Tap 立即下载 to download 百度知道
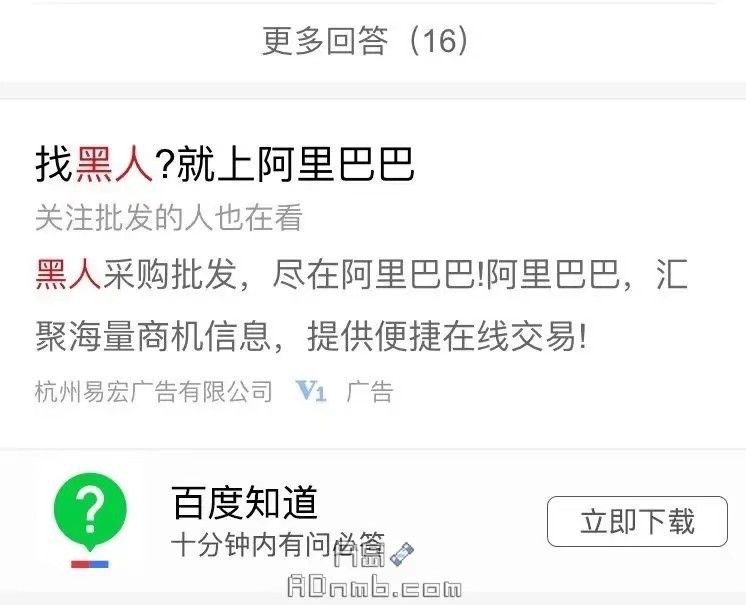 point(637,521)
